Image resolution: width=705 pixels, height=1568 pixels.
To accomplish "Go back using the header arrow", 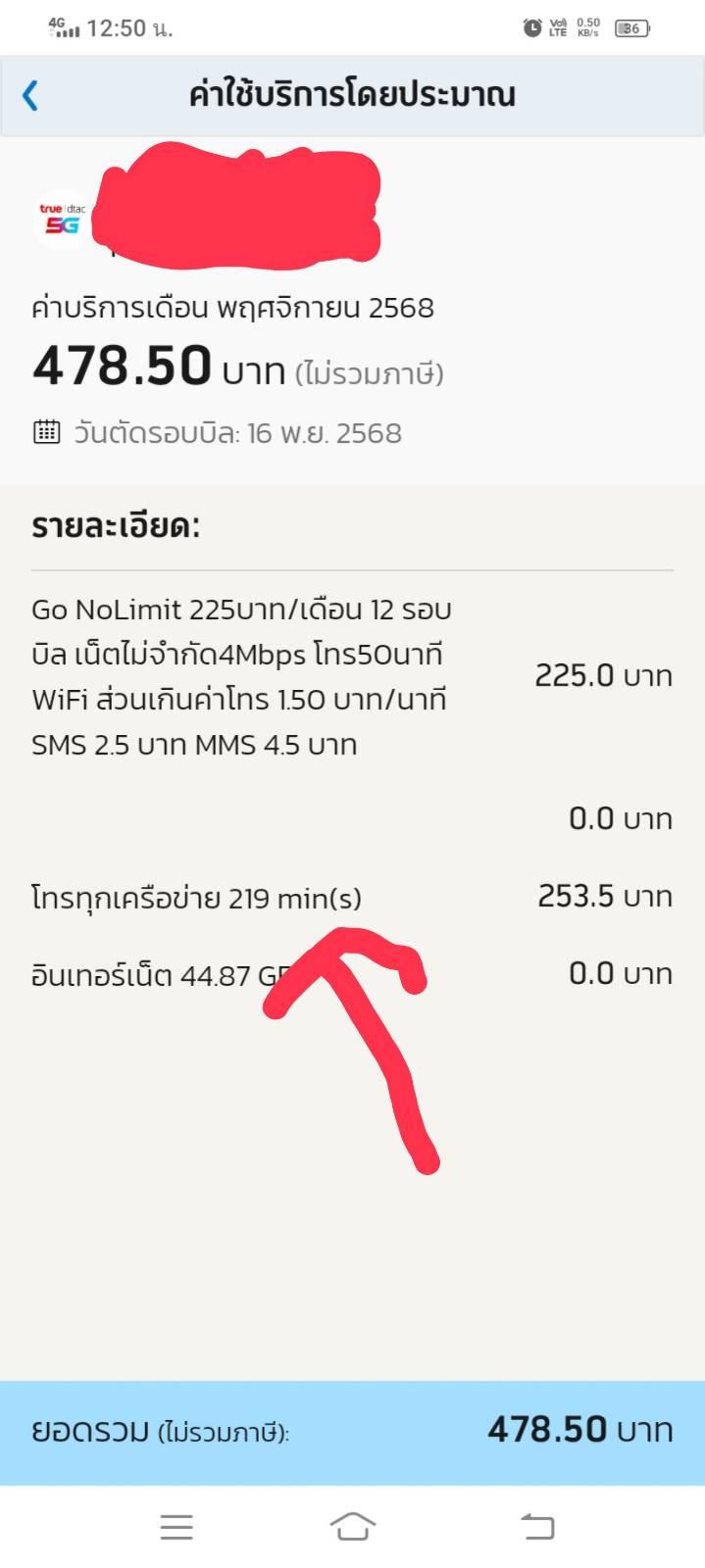I will (30, 95).
